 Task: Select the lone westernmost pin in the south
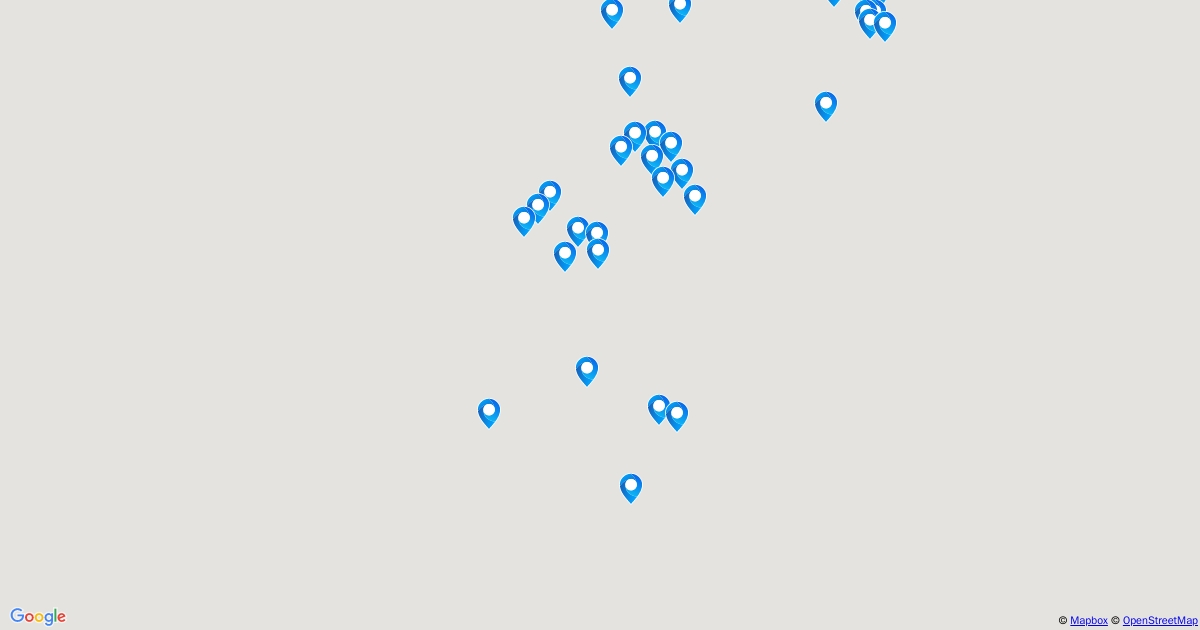coord(489,412)
